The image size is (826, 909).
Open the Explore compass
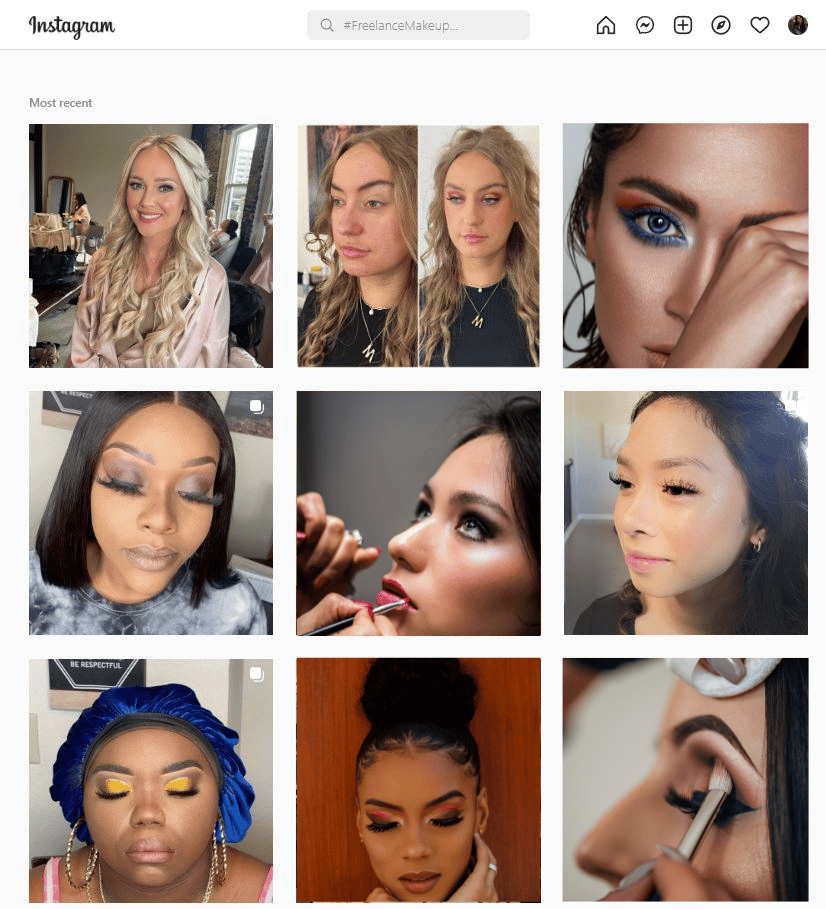click(x=721, y=26)
